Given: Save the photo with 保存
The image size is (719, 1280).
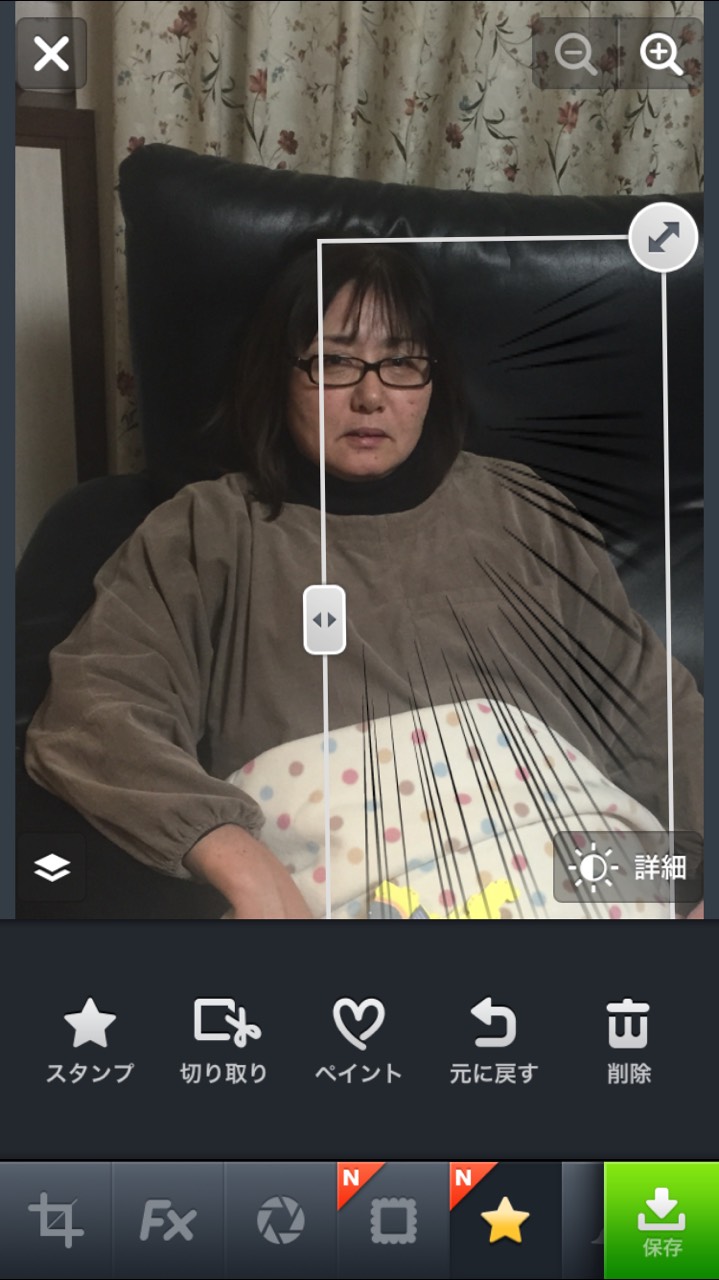Looking at the screenshot, I should (x=661, y=1221).
